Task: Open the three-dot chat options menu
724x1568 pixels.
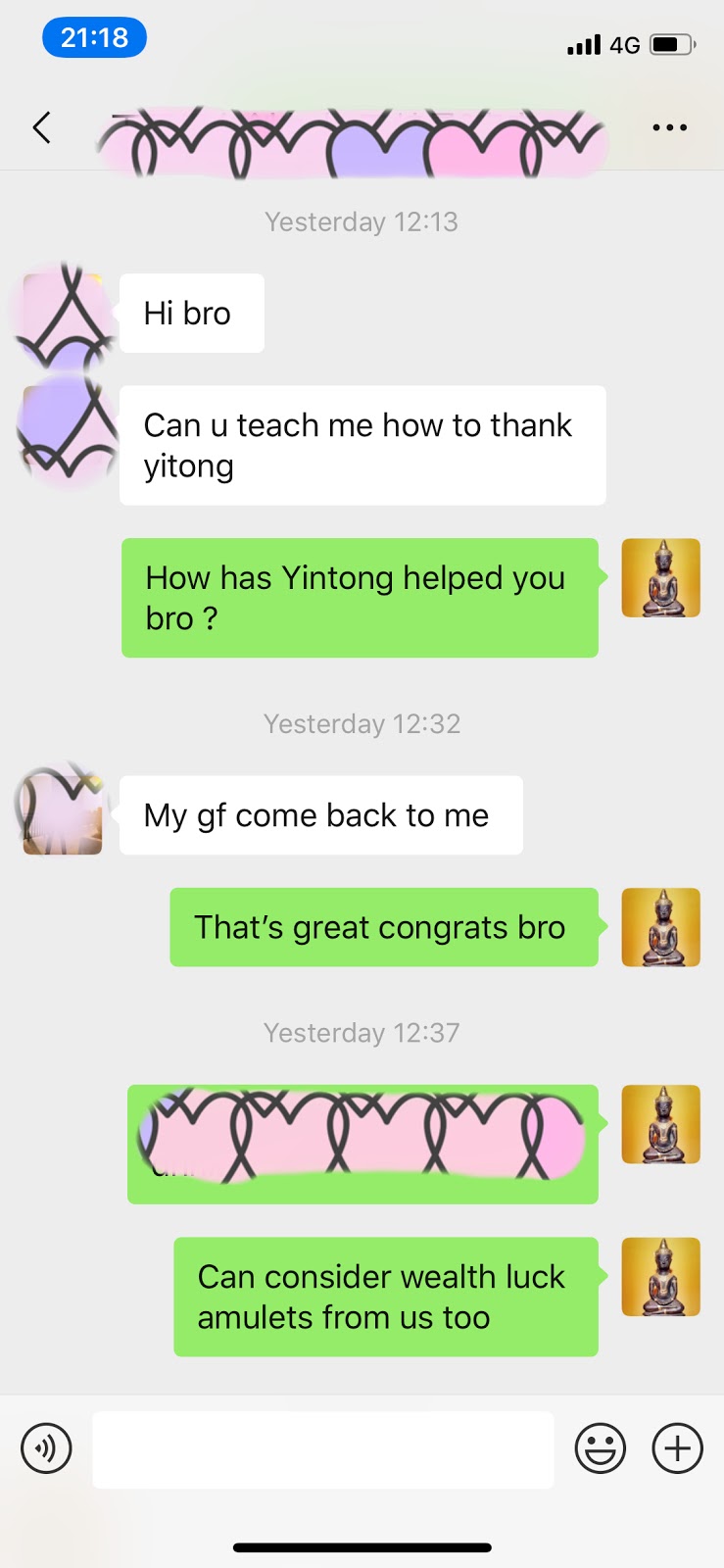Action: click(669, 127)
